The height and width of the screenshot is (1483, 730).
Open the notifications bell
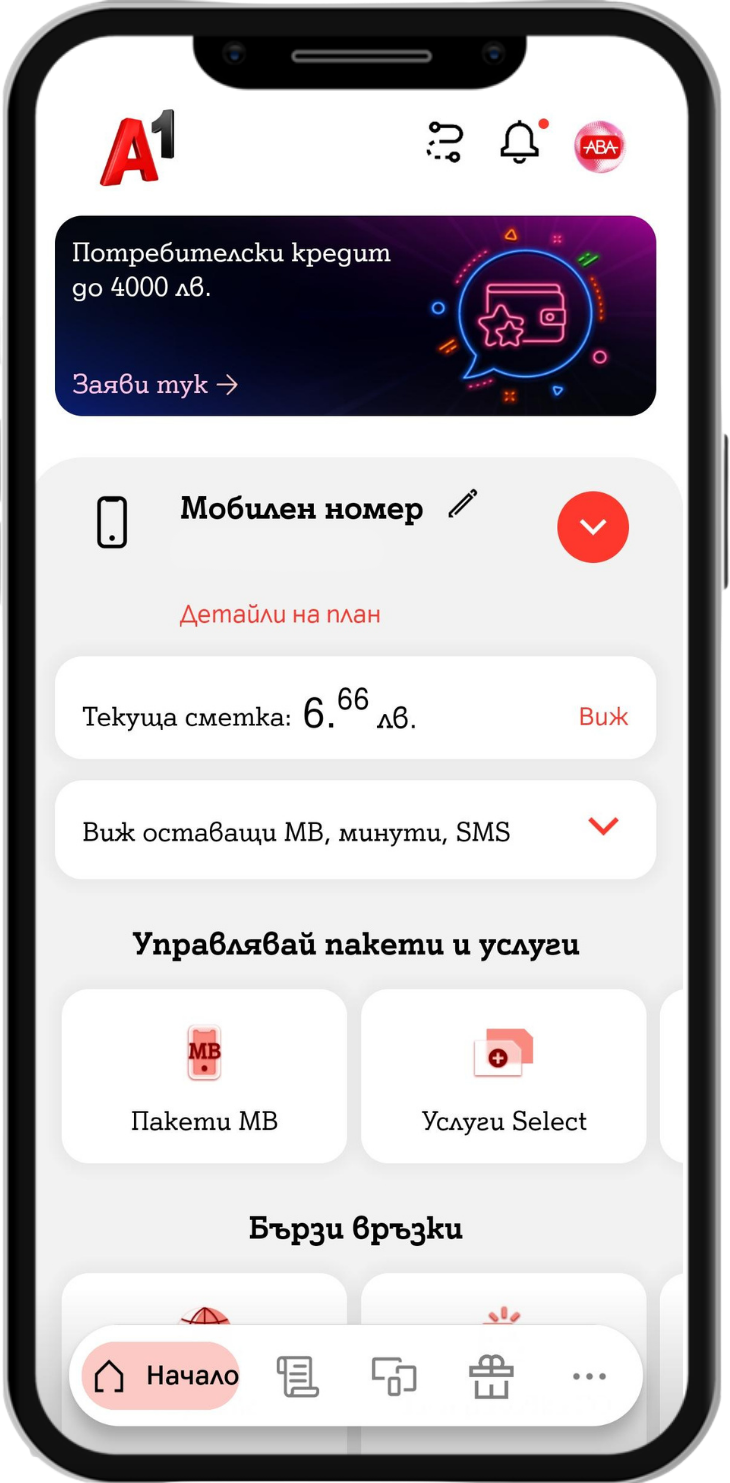tap(520, 142)
